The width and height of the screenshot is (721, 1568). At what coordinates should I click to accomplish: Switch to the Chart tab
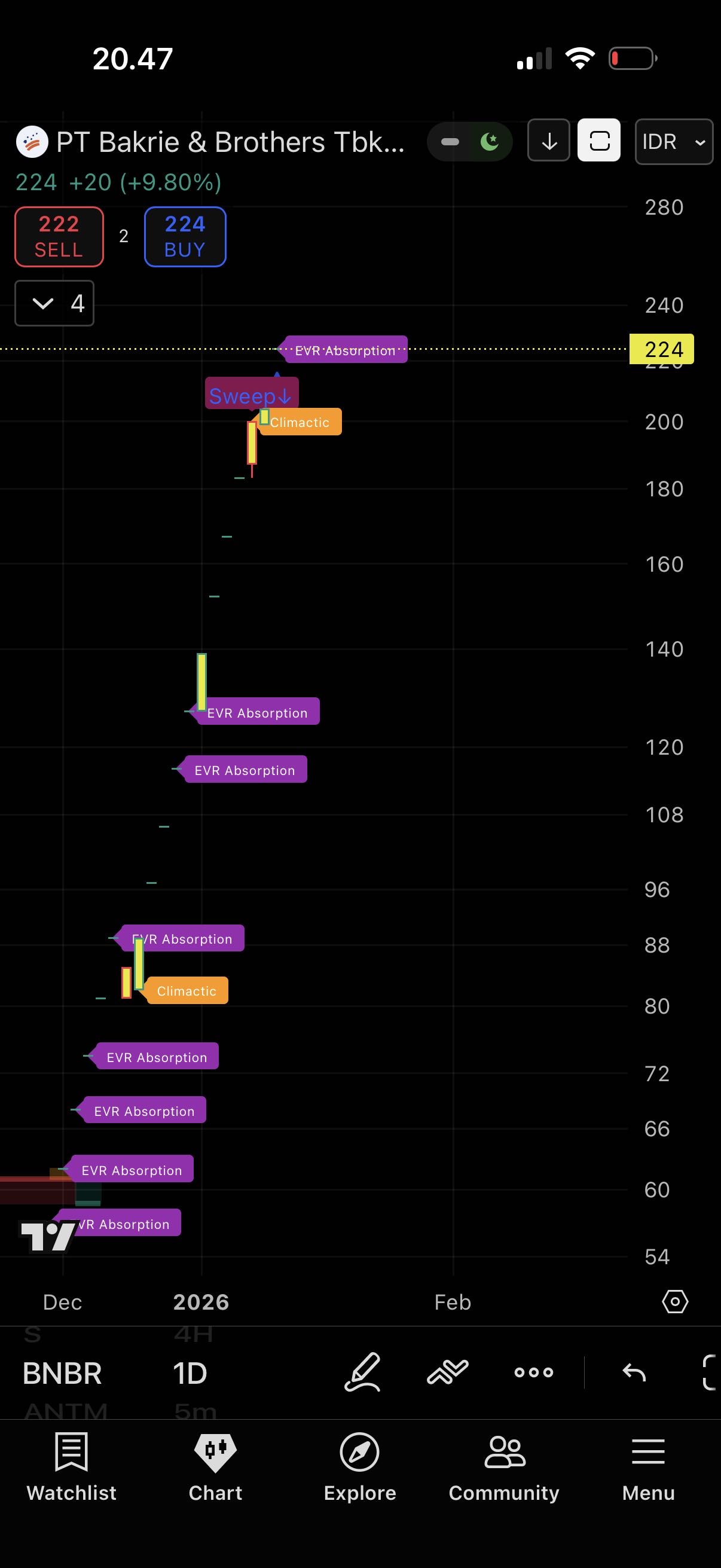coord(215,1468)
